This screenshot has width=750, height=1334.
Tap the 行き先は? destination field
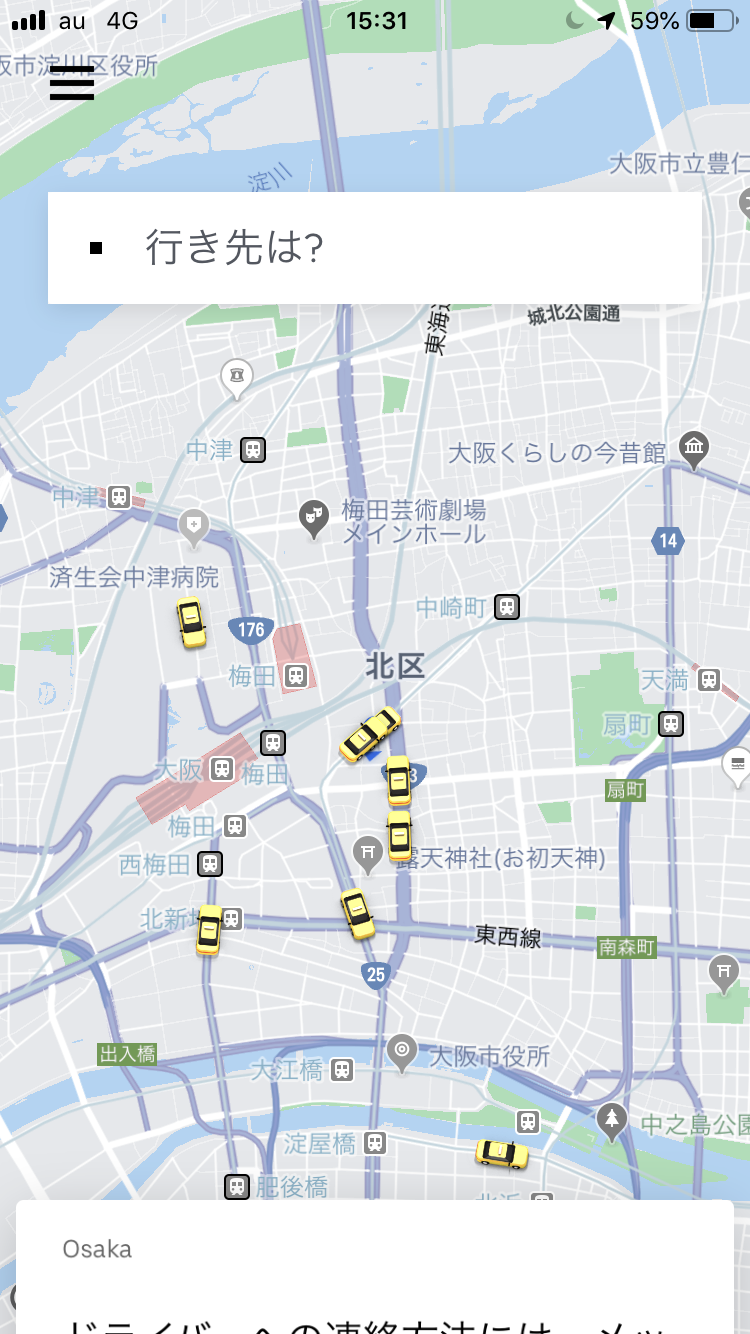click(374, 248)
